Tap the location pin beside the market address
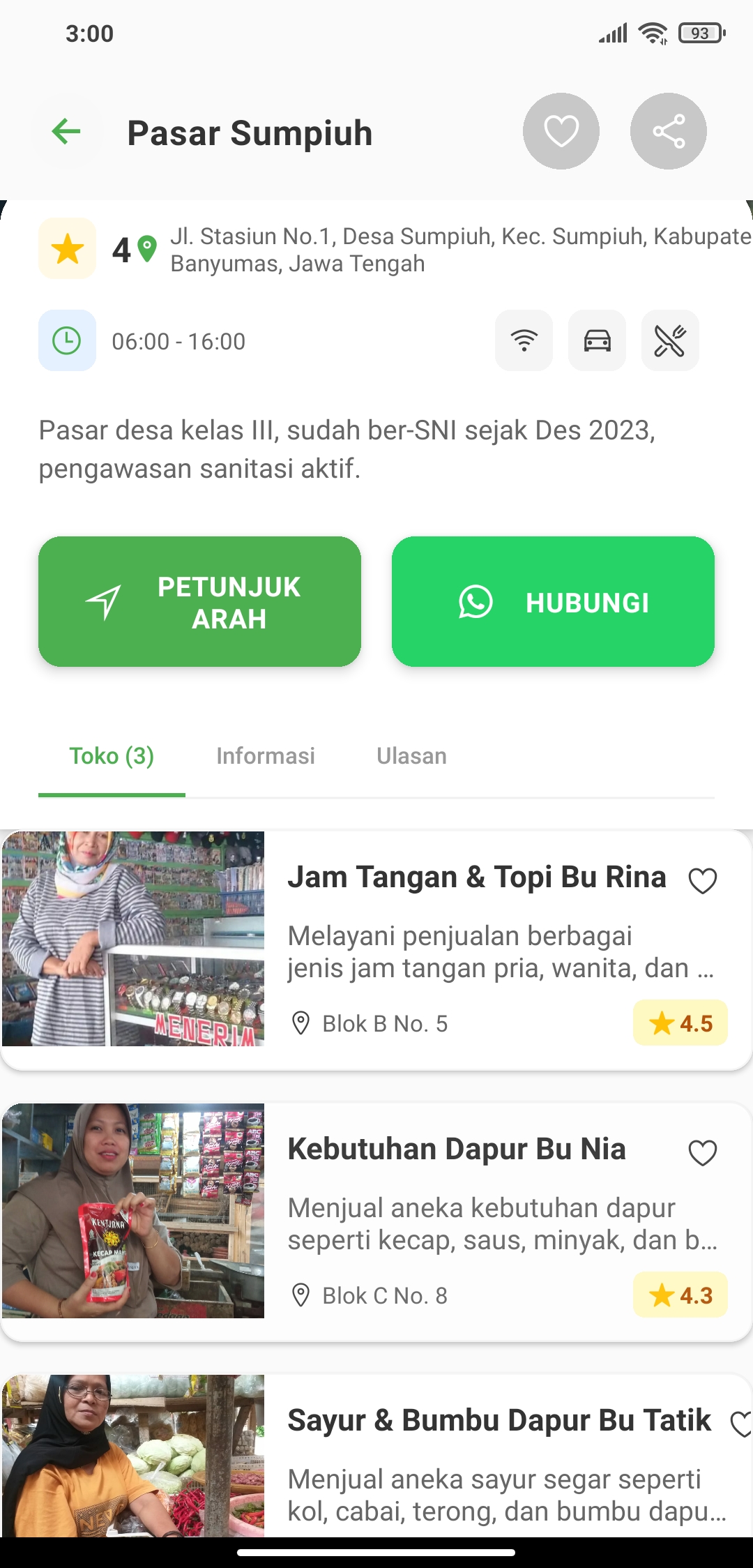The width and height of the screenshot is (753, 1568). [x=146, y=249]
